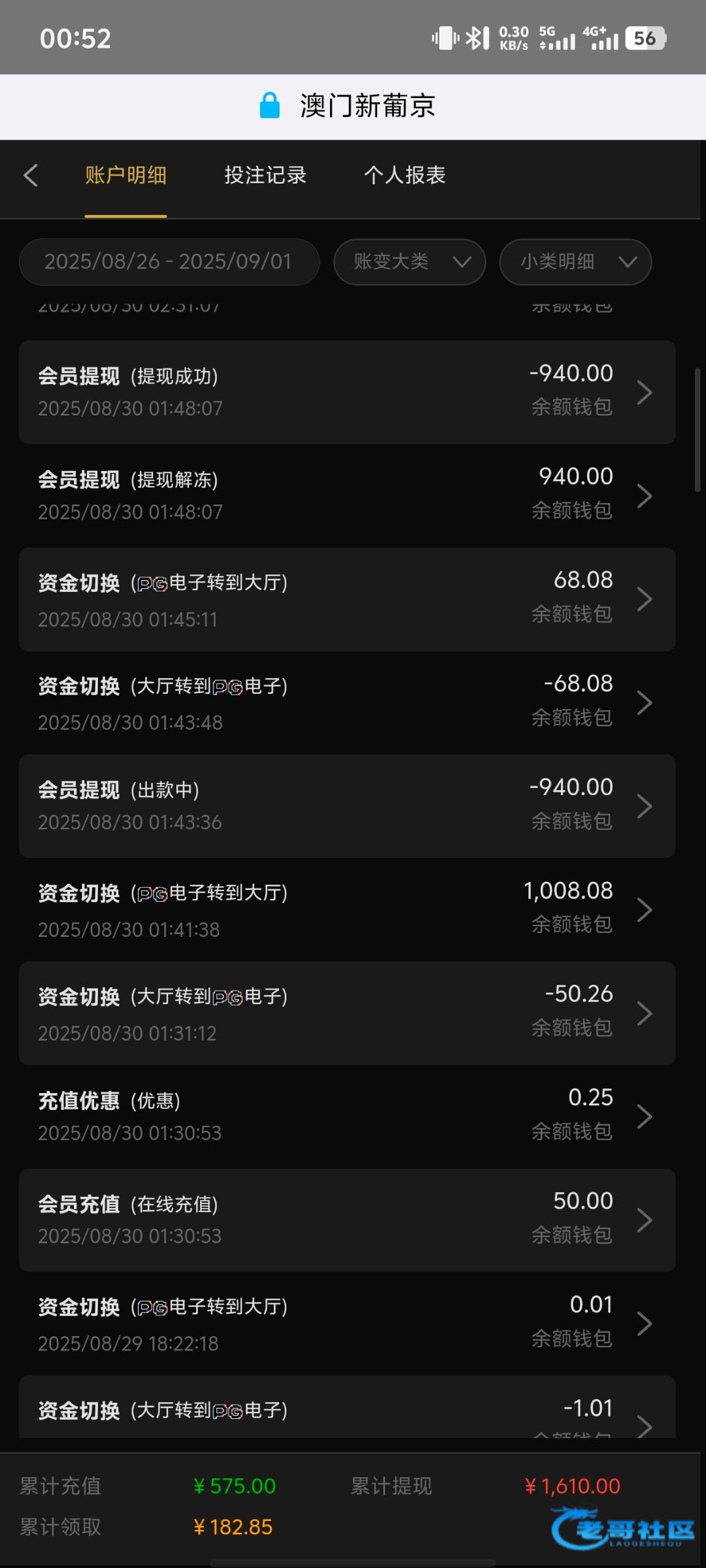The width and height of the screenshot is (706, 1568).
Task: Open the 资金切换 -1.01 record
Action: pos(347,1408)
